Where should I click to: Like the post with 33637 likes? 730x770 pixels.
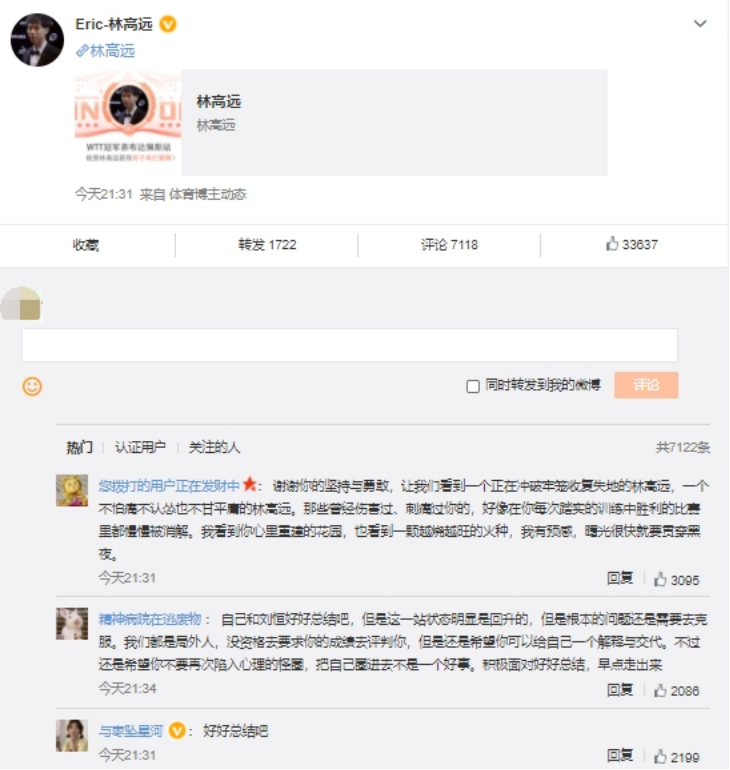tap(632, 244)
